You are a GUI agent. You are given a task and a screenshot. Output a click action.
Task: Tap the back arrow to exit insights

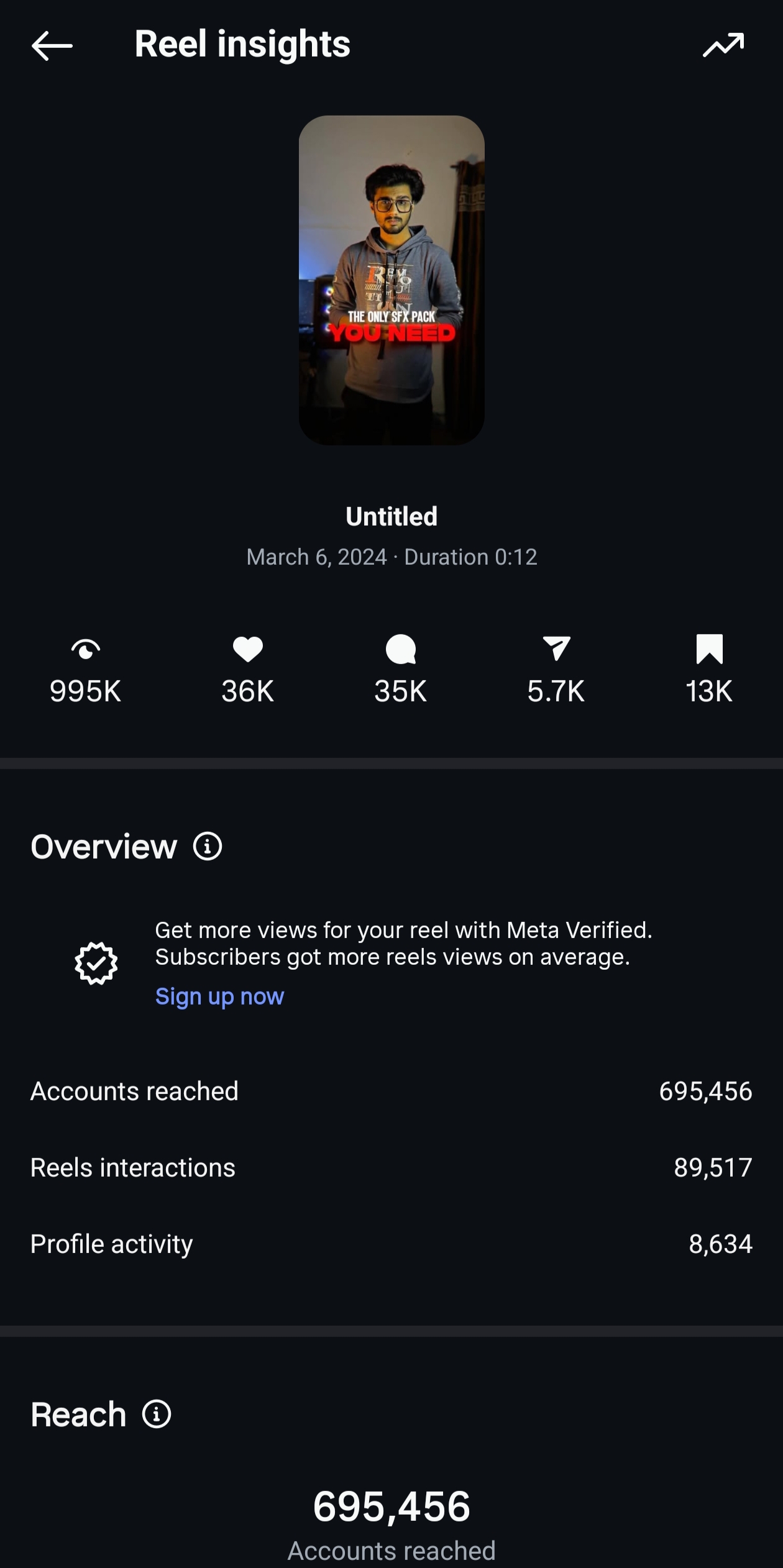pos(50,45)
